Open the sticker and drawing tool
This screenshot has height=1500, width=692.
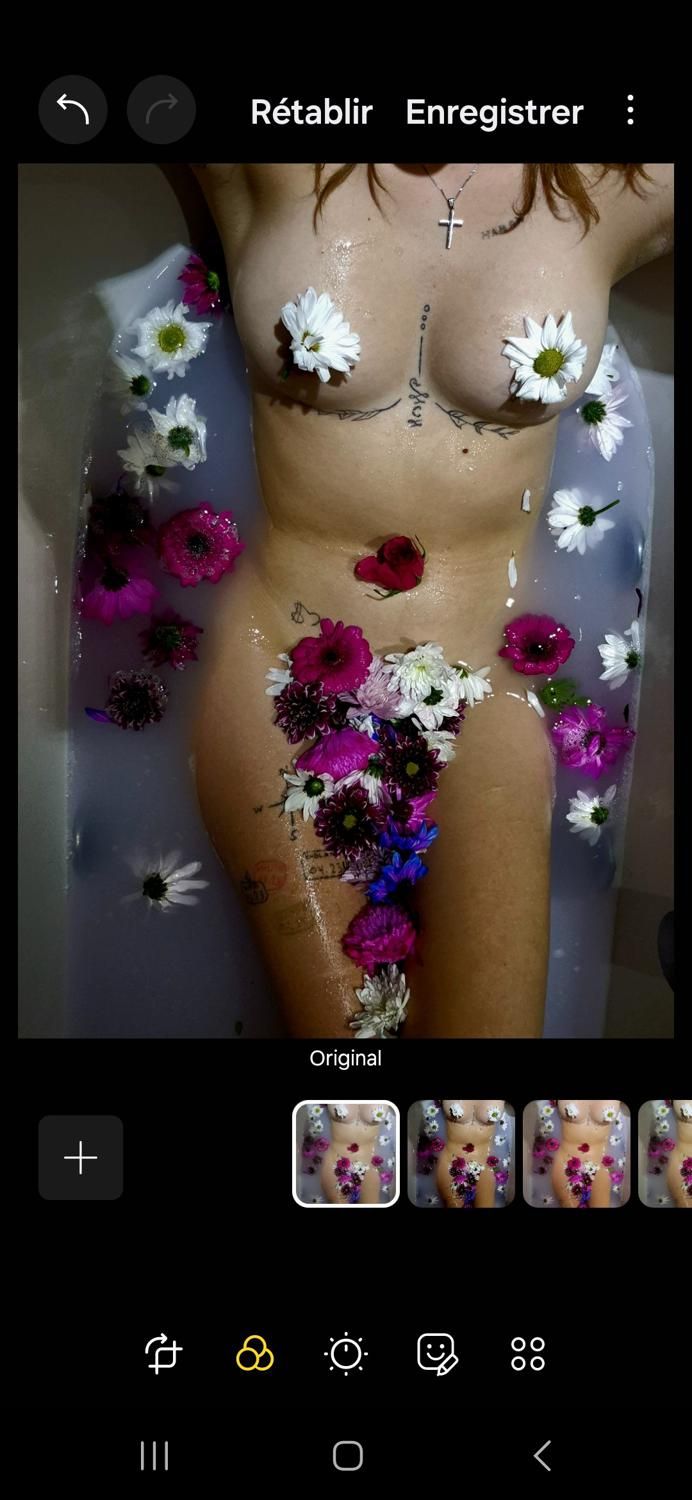[x=437, y=1354]
